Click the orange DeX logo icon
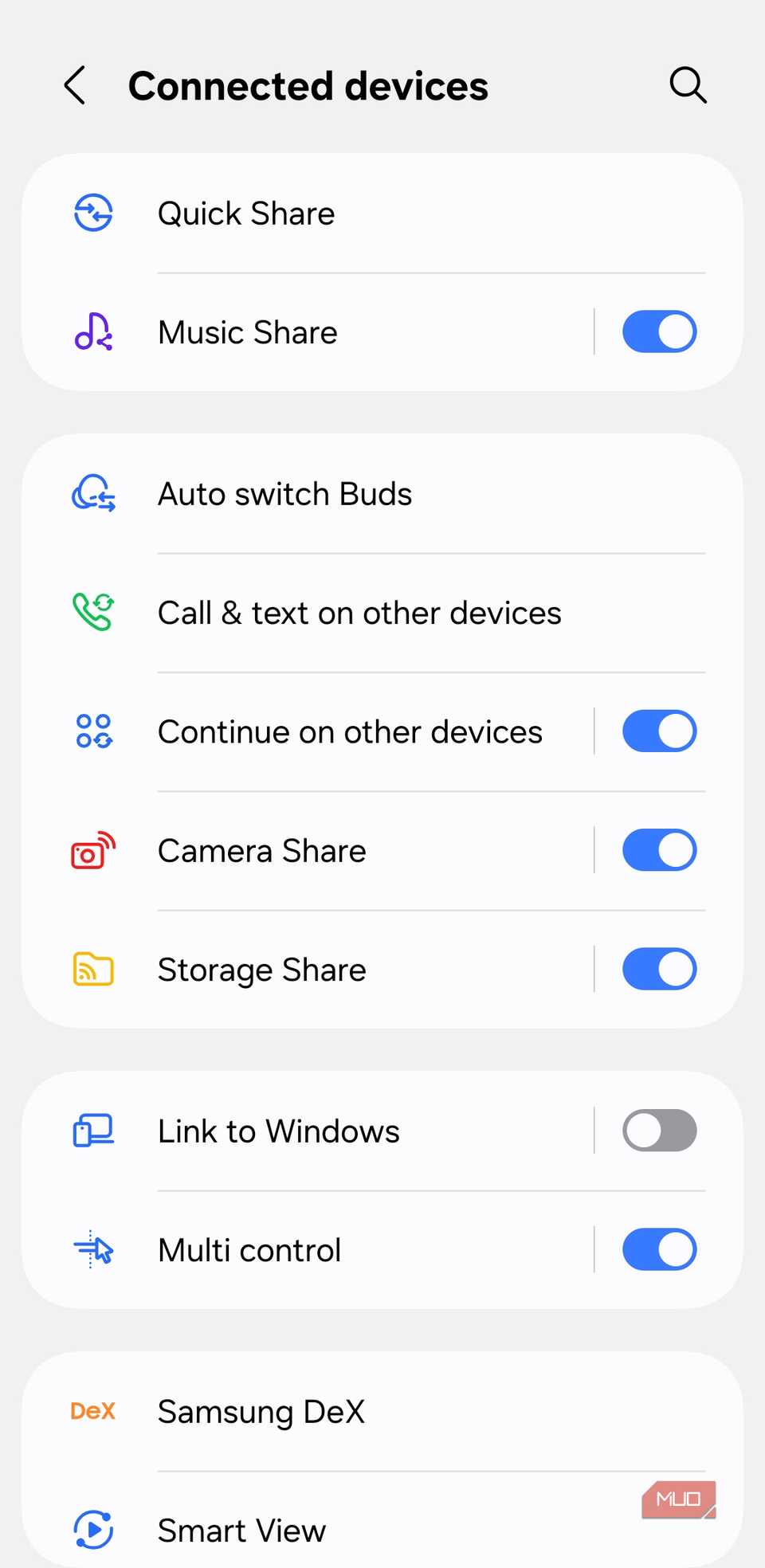 click(x=92, y=1411)
